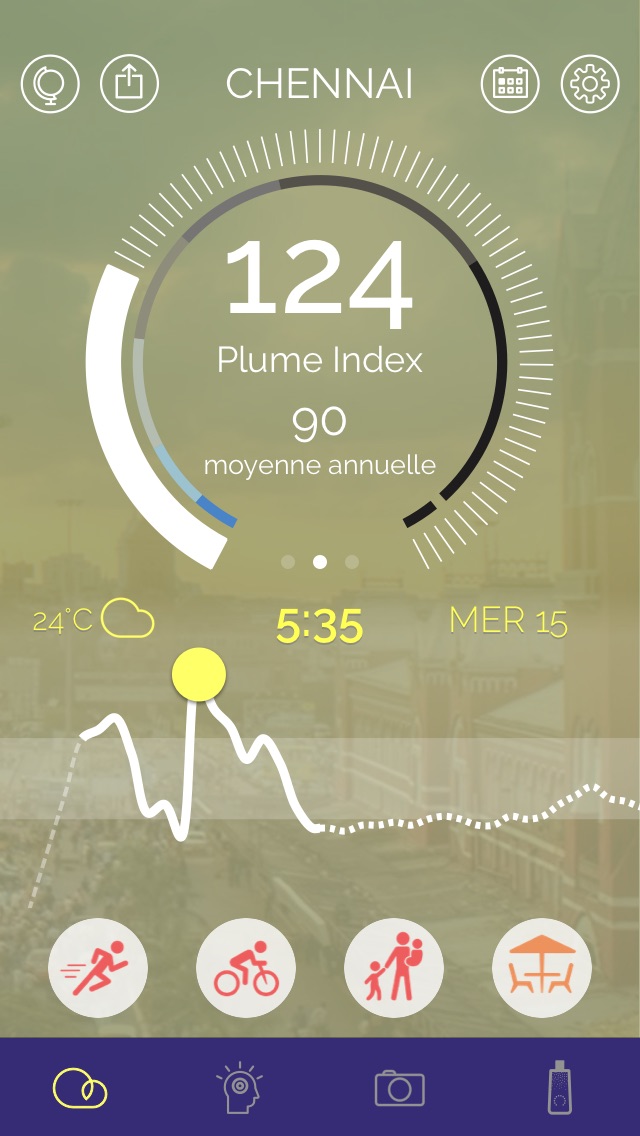Open the Flow device tab
This screenshot has height=1136, width=640.
pyautogui.click(x=560, y=1087)
